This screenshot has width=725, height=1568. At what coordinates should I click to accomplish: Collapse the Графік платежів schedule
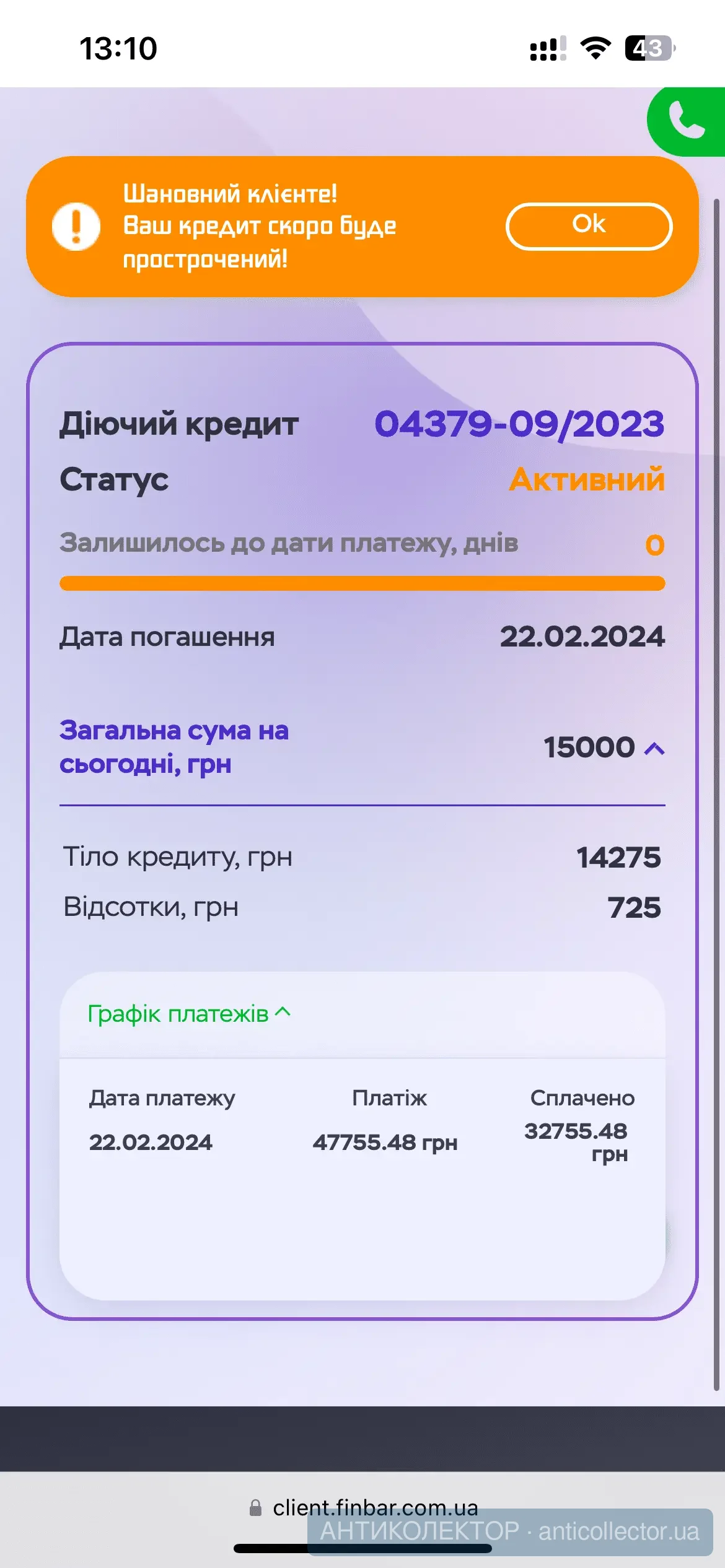pos(188,1014)
